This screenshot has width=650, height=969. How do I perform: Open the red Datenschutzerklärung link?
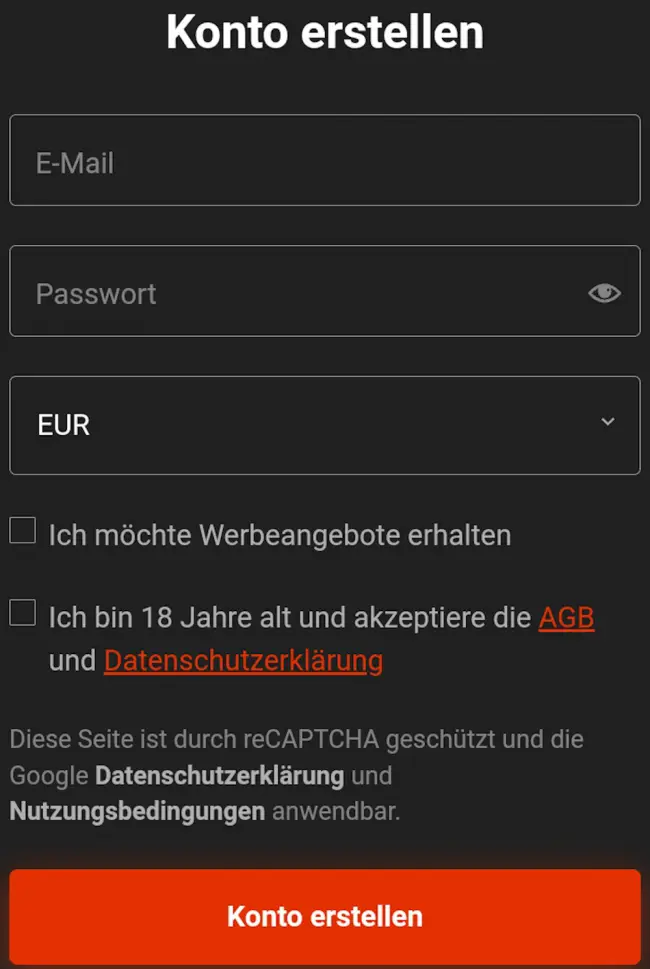coord(243,660)
